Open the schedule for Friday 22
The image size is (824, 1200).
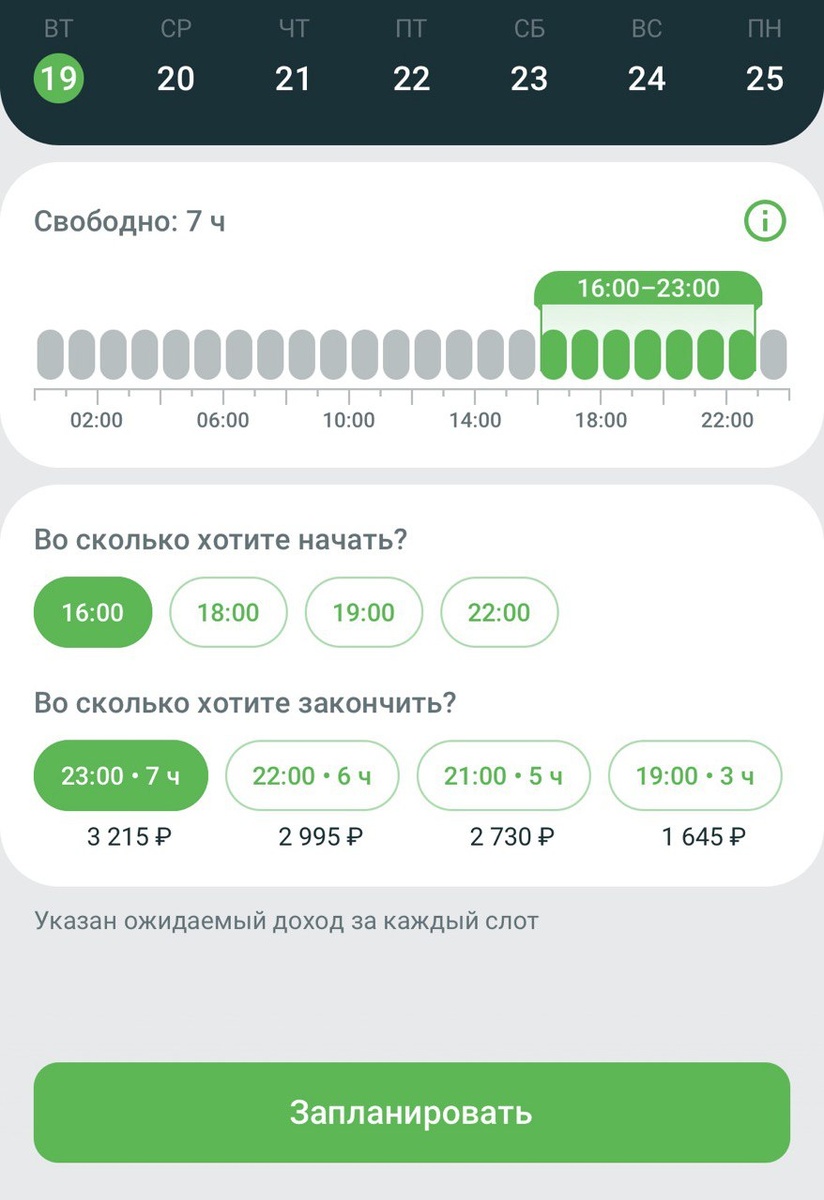412,78
